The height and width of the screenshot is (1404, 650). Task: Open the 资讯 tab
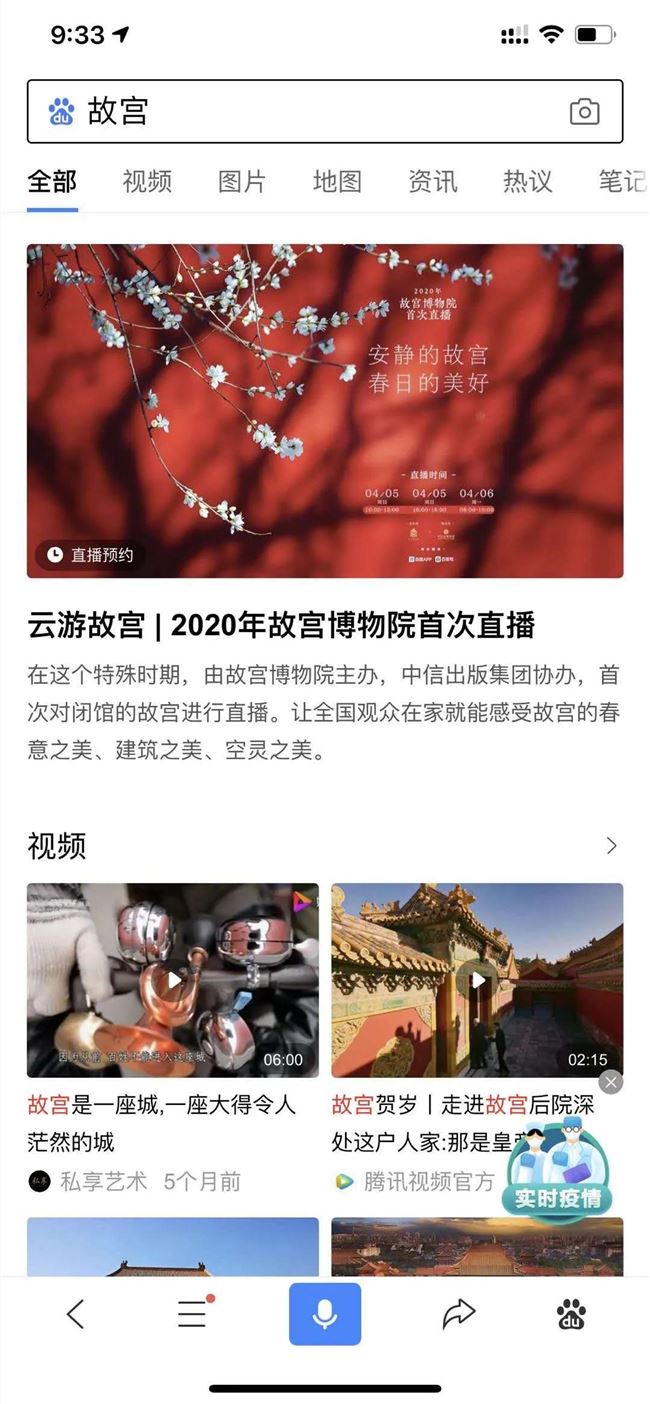click(432, 181)
